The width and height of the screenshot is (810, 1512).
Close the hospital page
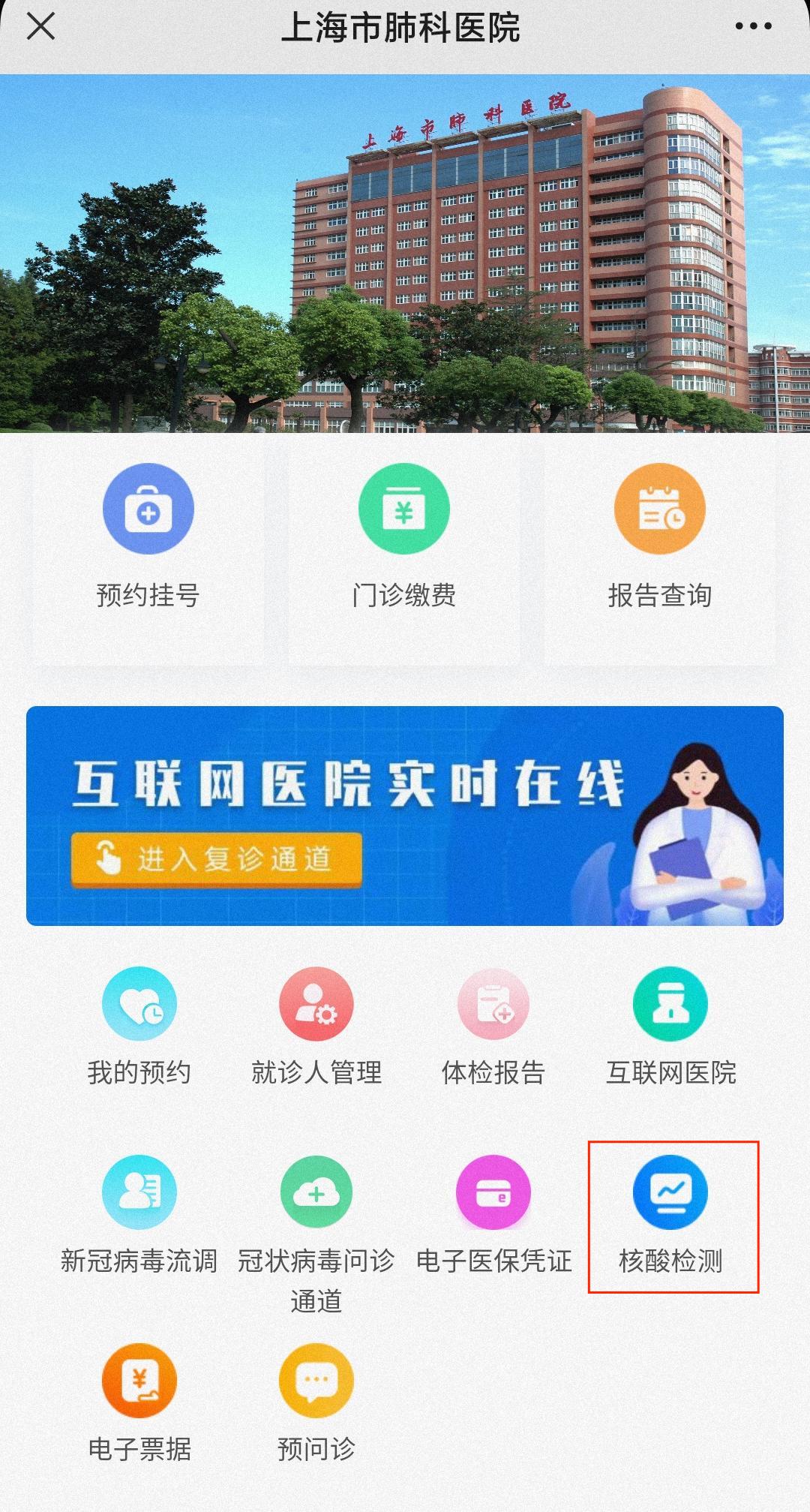coord(40,27)
